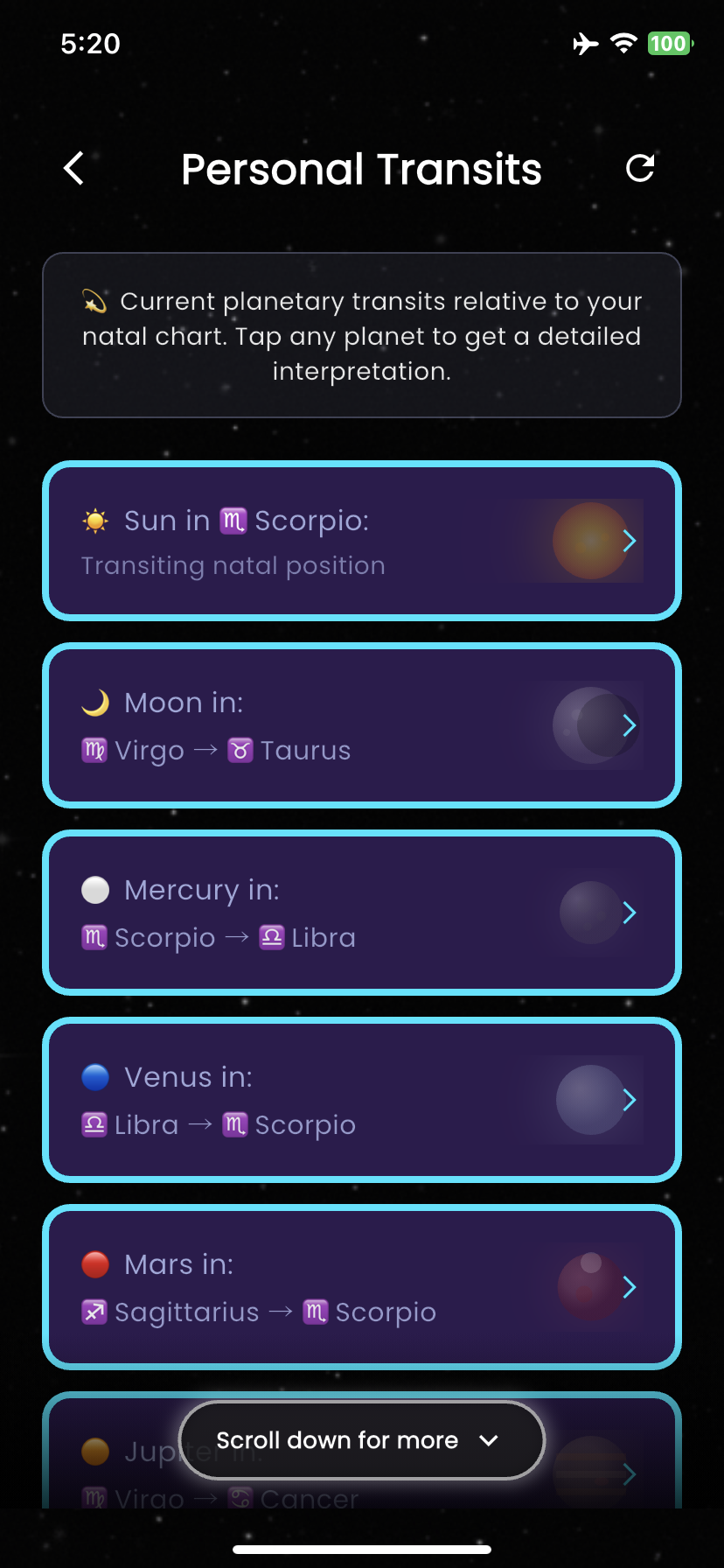Tap the Moon crescent icon
The image size is (724, 1568).
pos(94,702)
